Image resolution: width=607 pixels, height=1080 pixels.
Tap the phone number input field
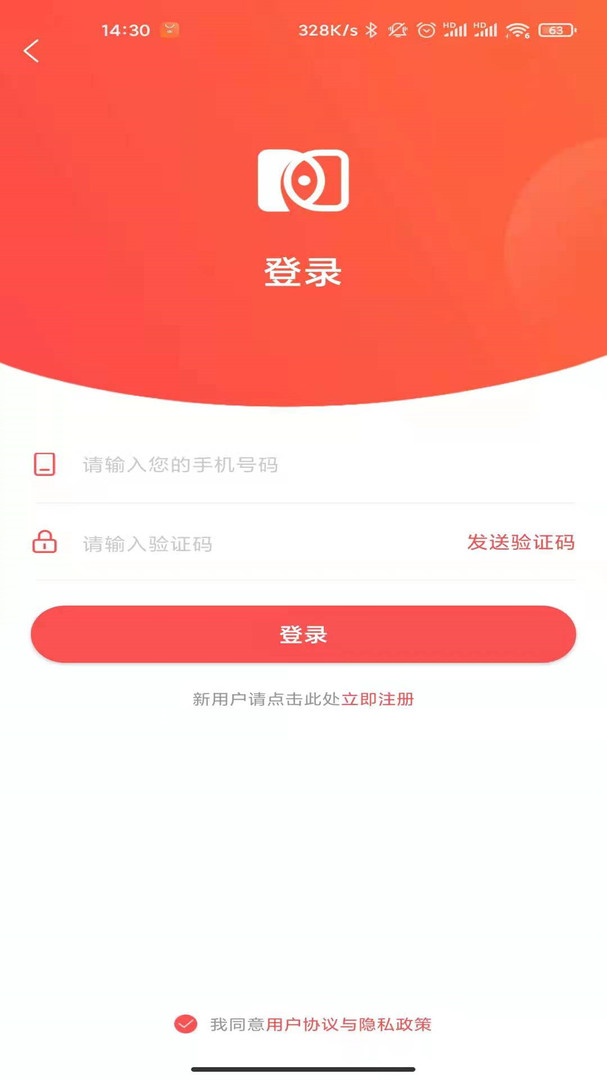(x=300, y=465)
